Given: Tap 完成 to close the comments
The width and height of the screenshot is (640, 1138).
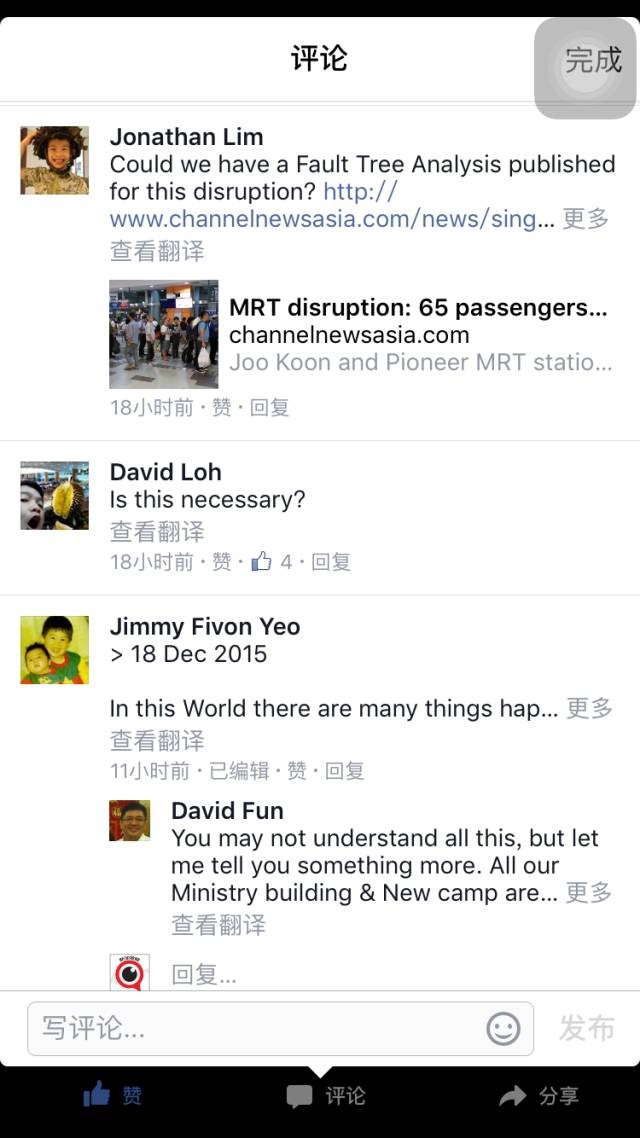Looking at the screenshot, I should [592, 61].
